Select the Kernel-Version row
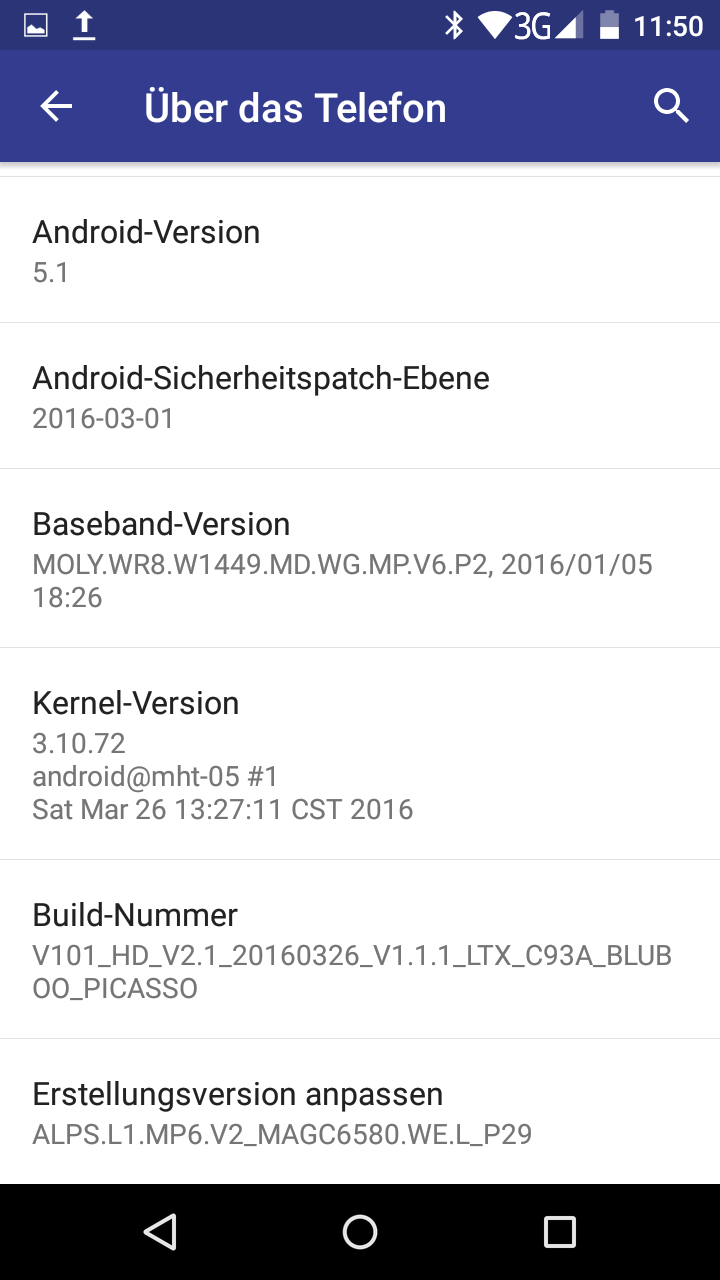 pos(360,754)
